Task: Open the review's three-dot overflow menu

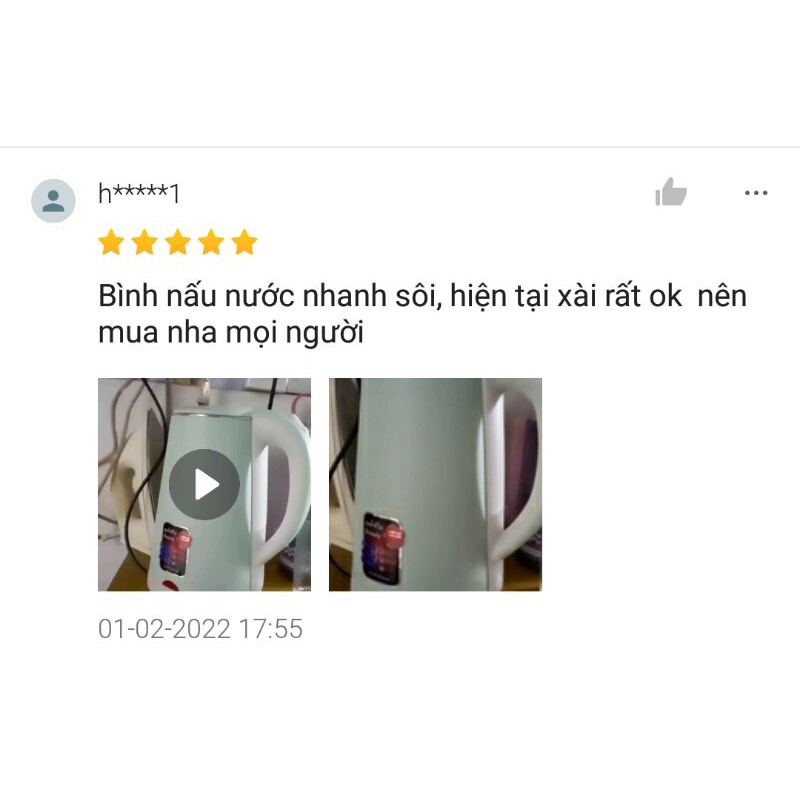Action: pos(756,193)
